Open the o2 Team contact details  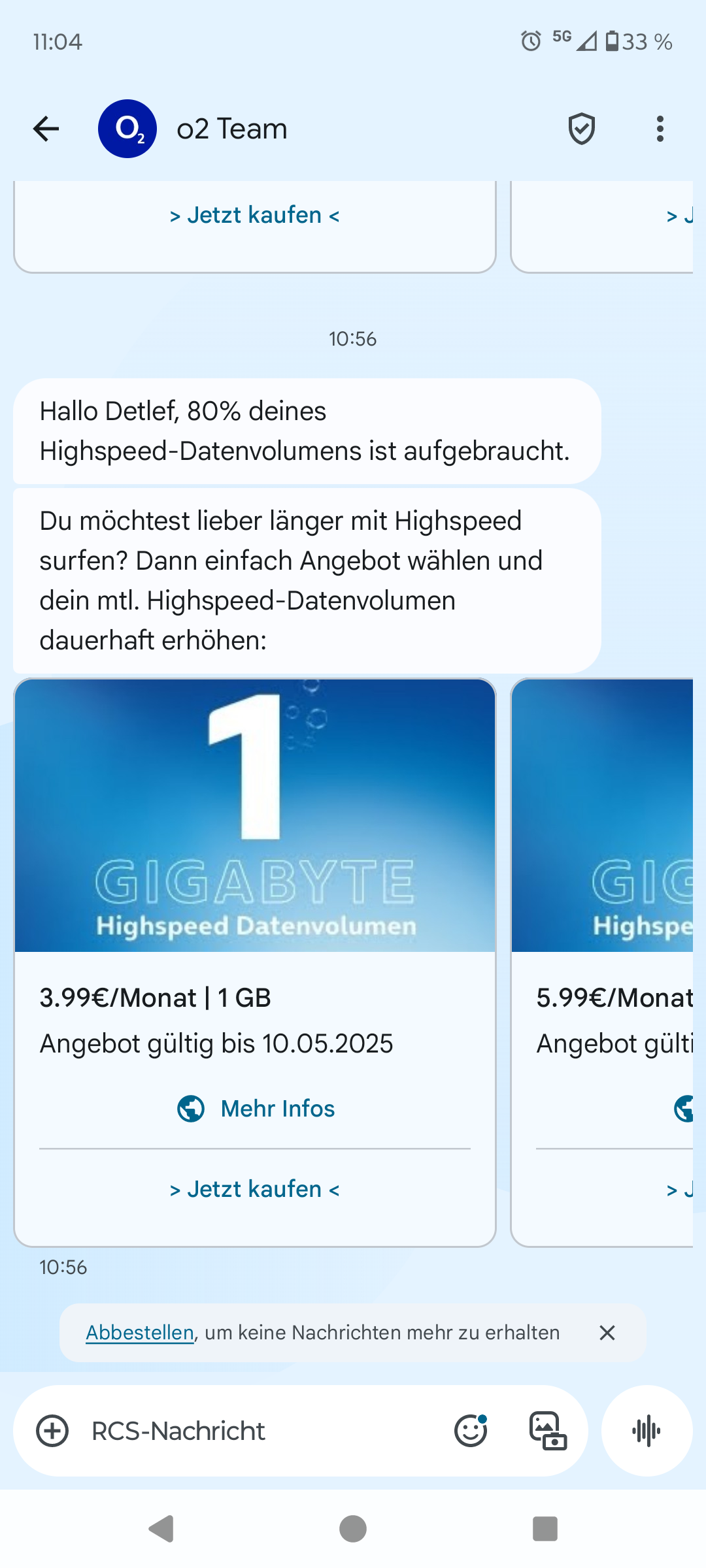[231, 129]
